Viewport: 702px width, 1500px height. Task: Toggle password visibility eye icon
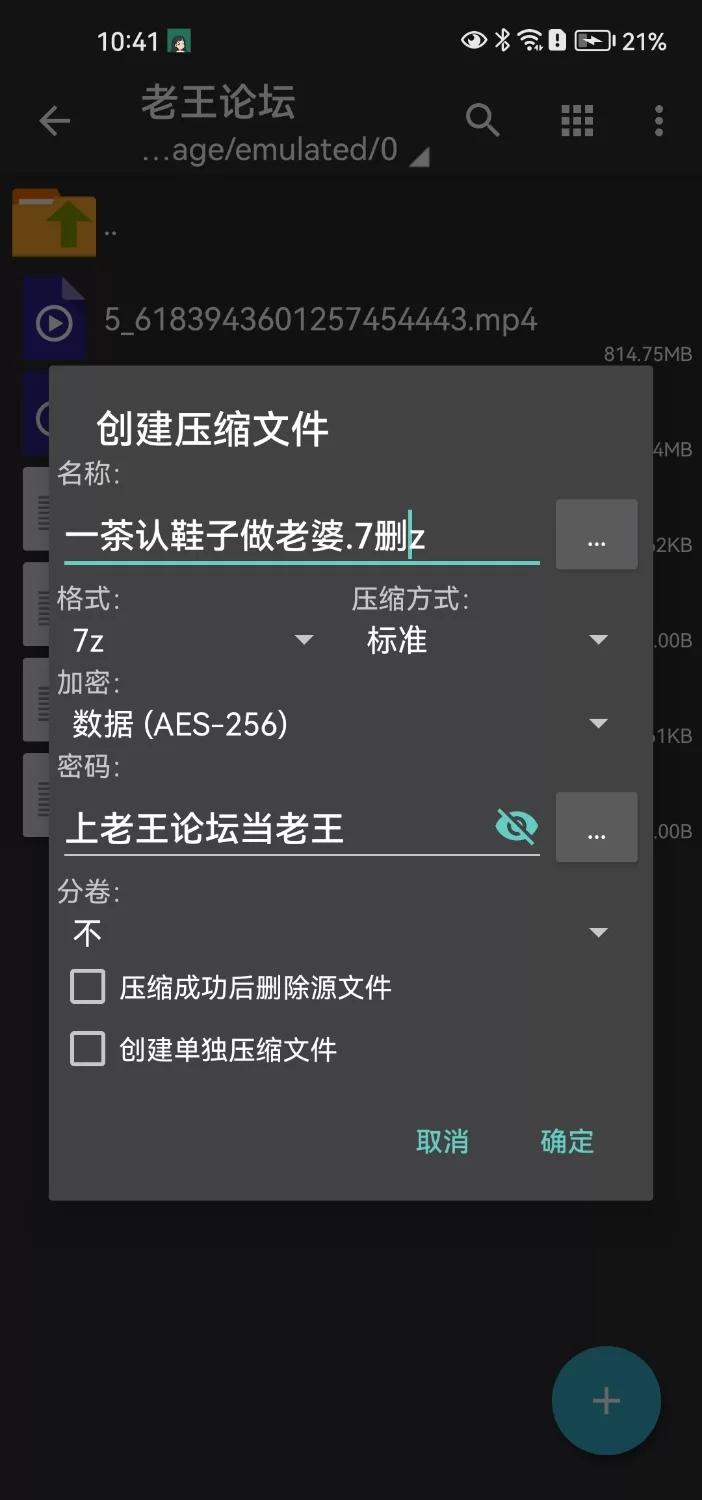[516, 827]
